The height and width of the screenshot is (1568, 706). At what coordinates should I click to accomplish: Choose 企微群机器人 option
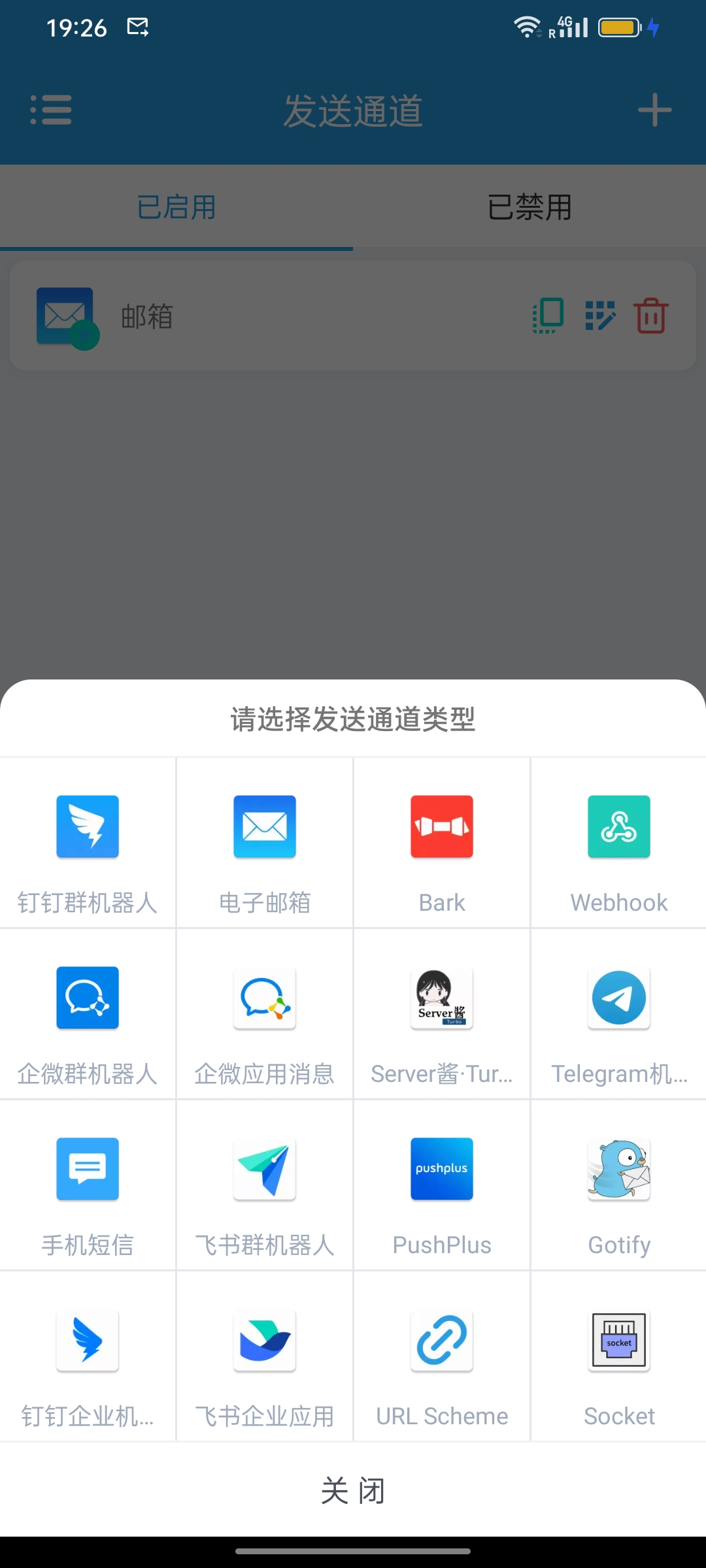88,1014
